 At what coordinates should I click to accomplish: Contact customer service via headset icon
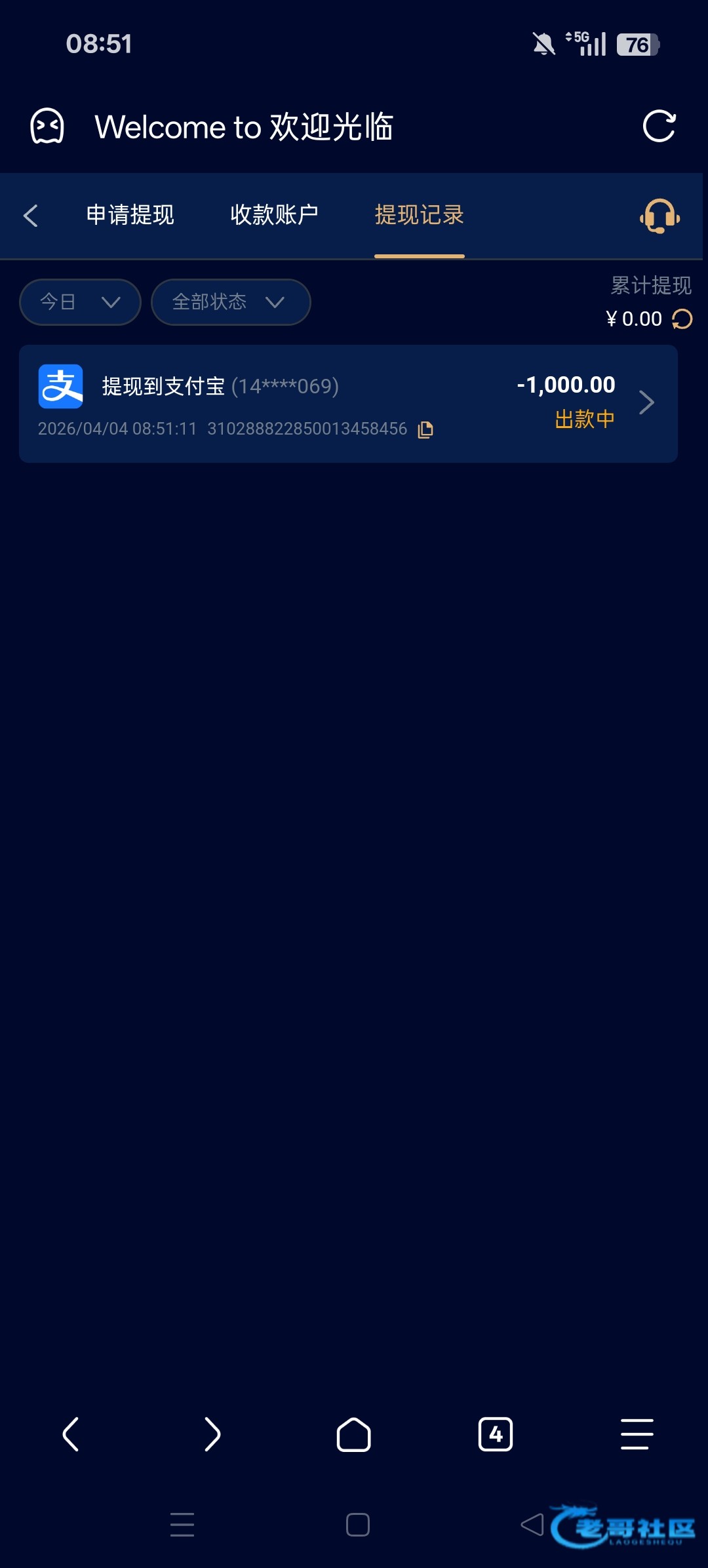coord(659,216)
